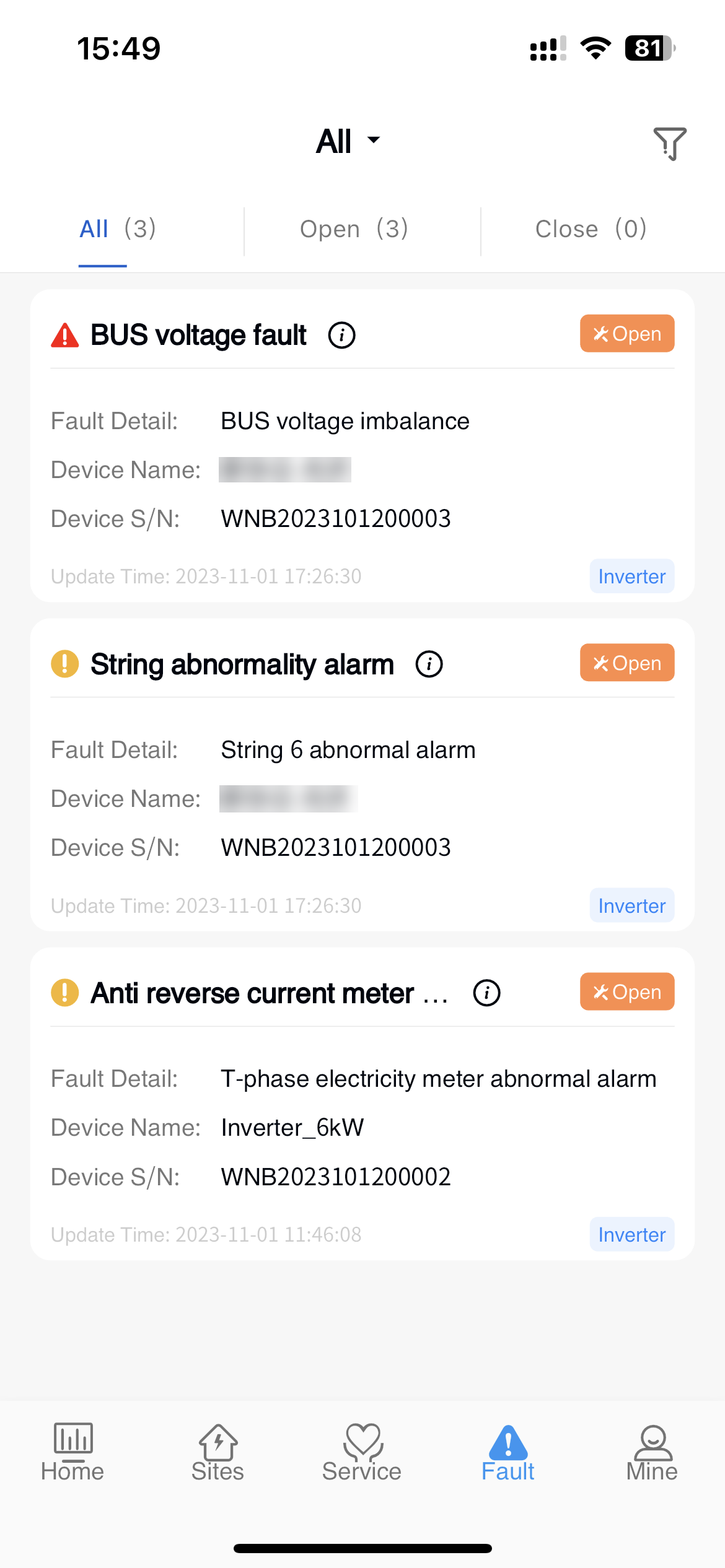Show details for Anti reverse current meter alarm

(486, 992)
